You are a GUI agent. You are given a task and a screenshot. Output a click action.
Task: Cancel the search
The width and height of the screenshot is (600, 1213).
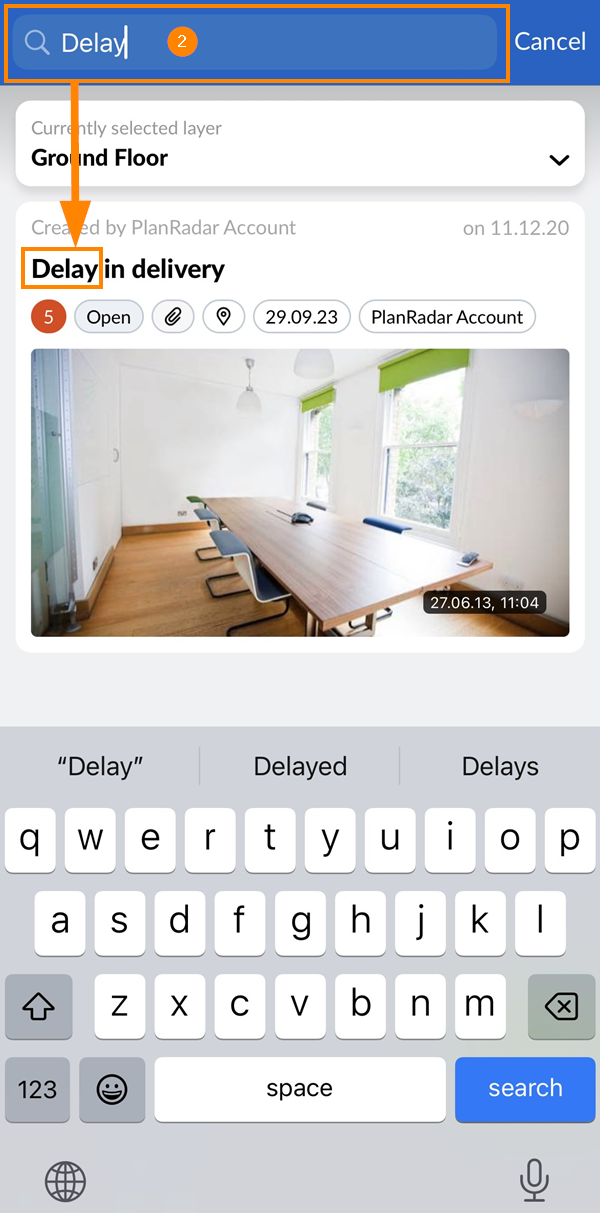pyautogui.click(x=550, y=42)
